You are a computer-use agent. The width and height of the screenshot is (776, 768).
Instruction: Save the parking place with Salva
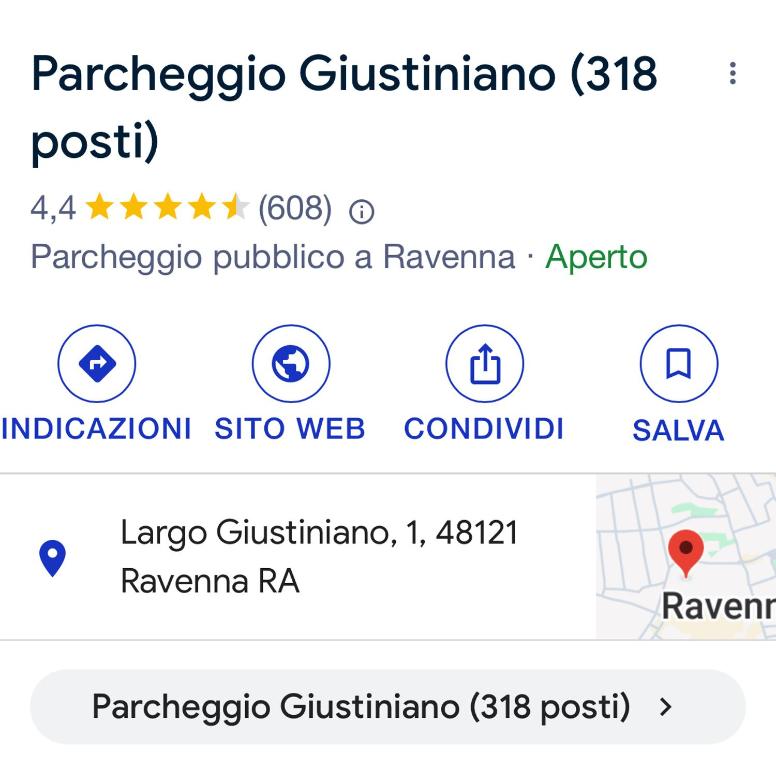click(678, 365)
